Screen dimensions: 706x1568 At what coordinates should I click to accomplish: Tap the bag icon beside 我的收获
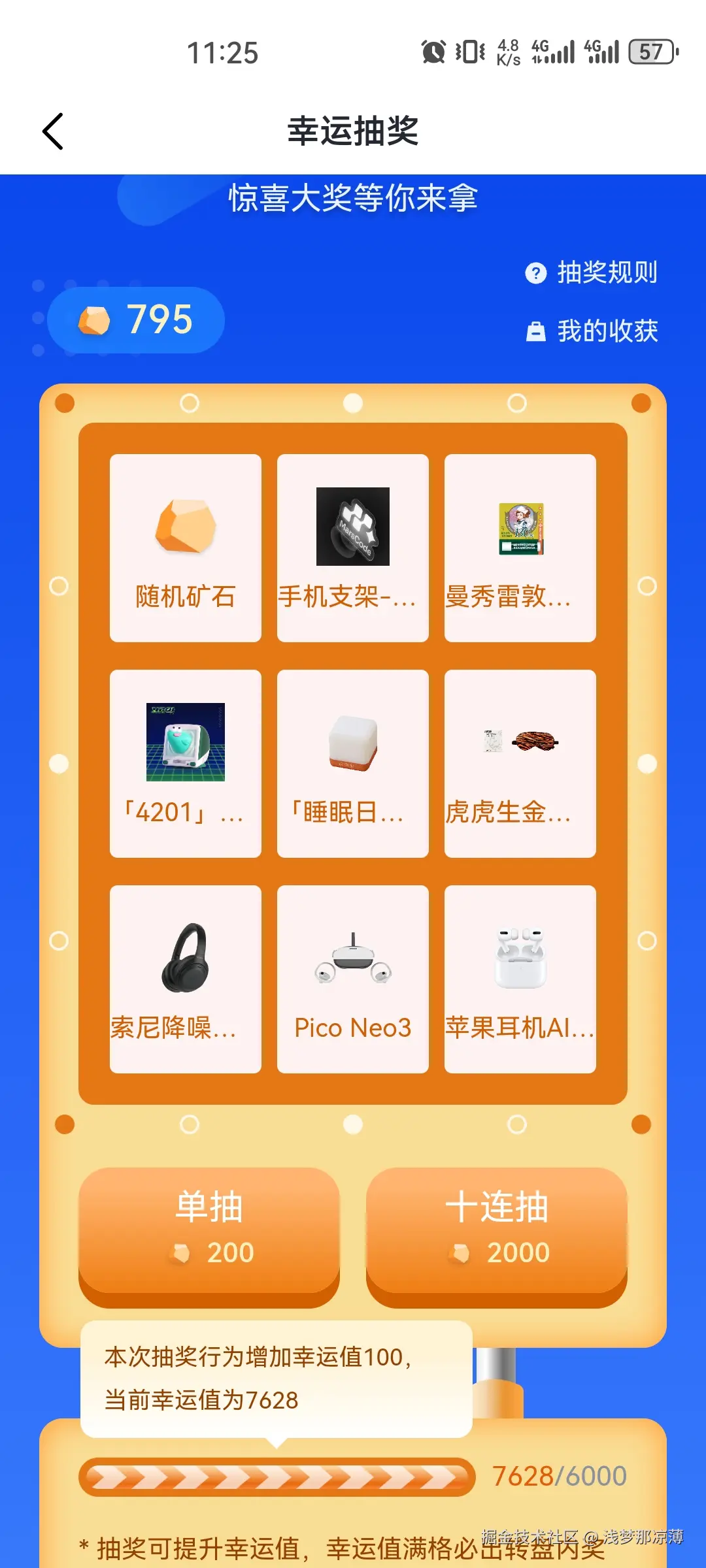coord(536,331)
